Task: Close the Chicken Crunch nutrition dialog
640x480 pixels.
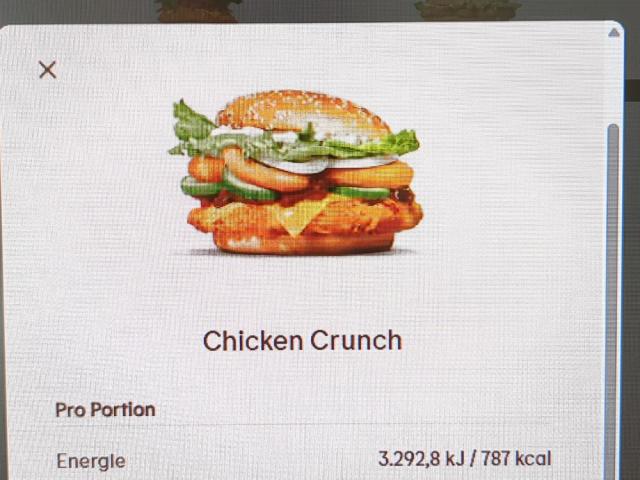Action: point(47,70)
